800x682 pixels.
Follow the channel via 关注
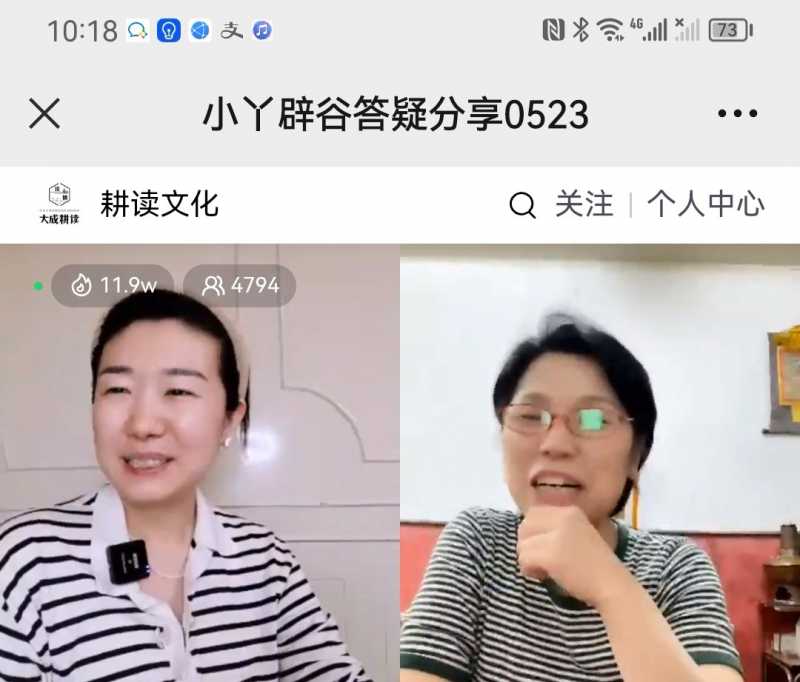[x=584, y=204]
